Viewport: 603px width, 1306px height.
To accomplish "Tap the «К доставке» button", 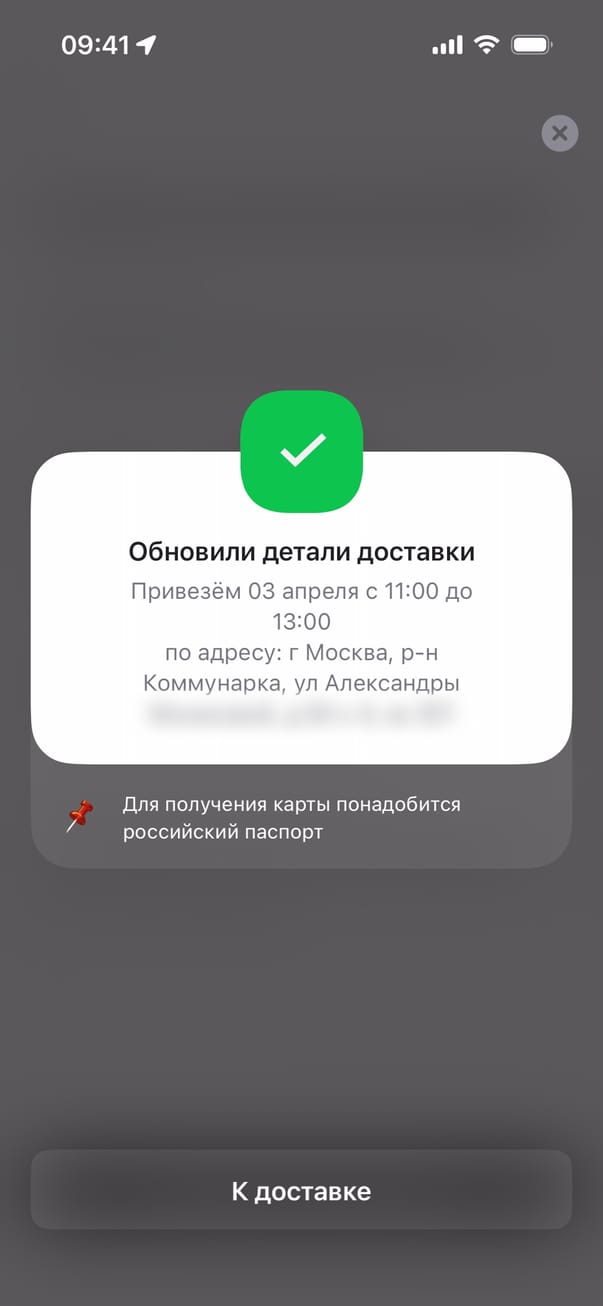I will click(x=301, y=1191).
